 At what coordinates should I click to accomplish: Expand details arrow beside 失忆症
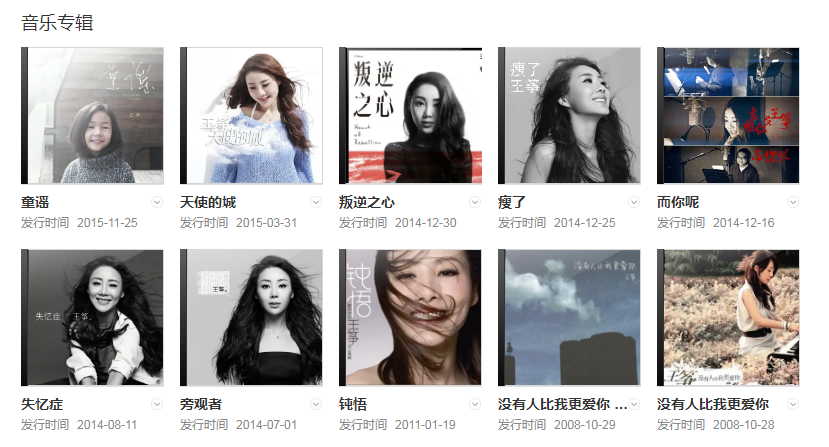click(x=157, y=404)
